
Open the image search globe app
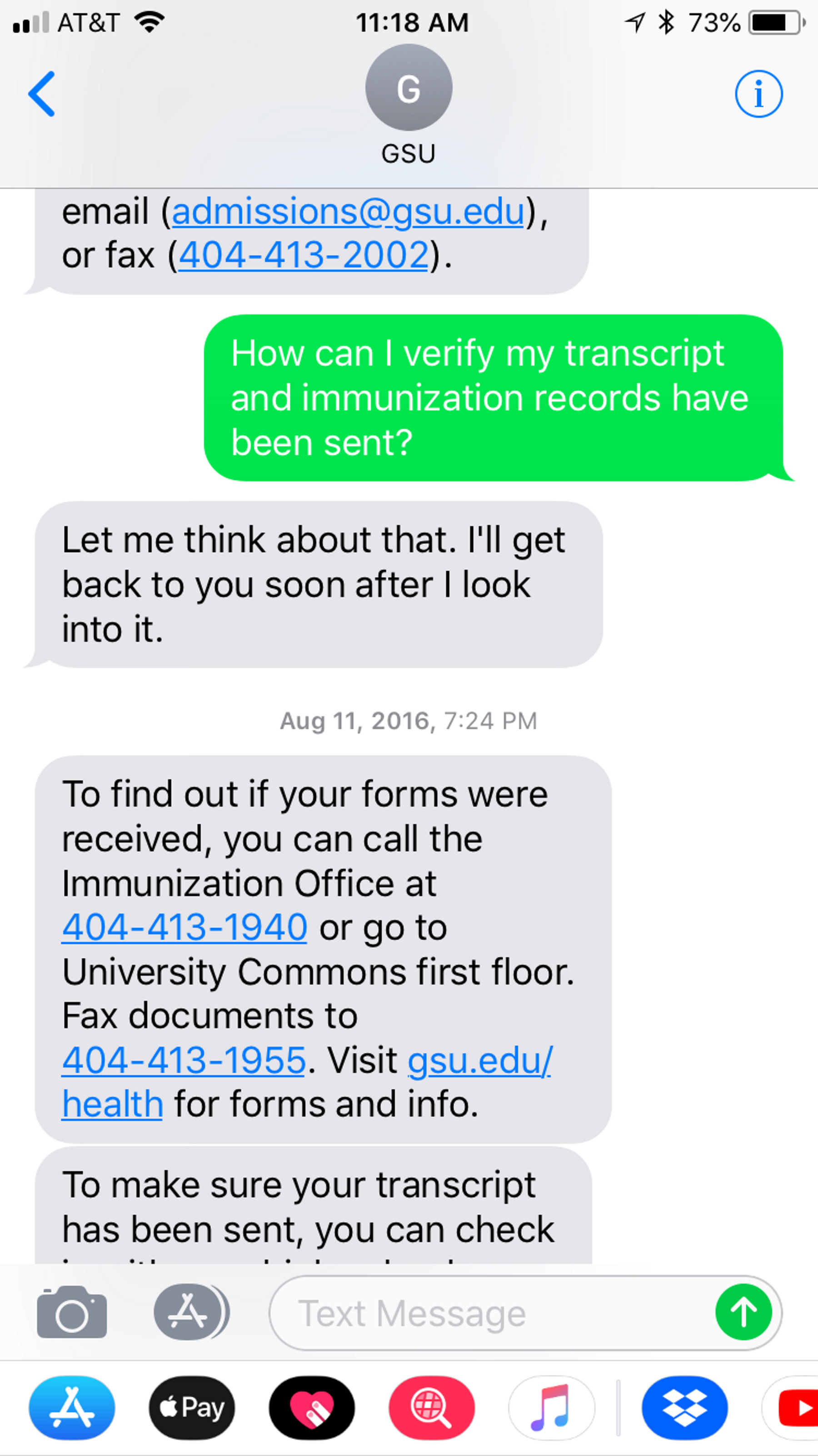click(432, 1407)
